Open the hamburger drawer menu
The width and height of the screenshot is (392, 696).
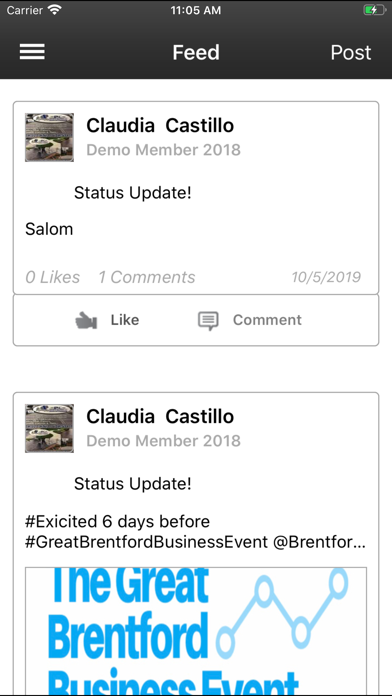point(32,52)
